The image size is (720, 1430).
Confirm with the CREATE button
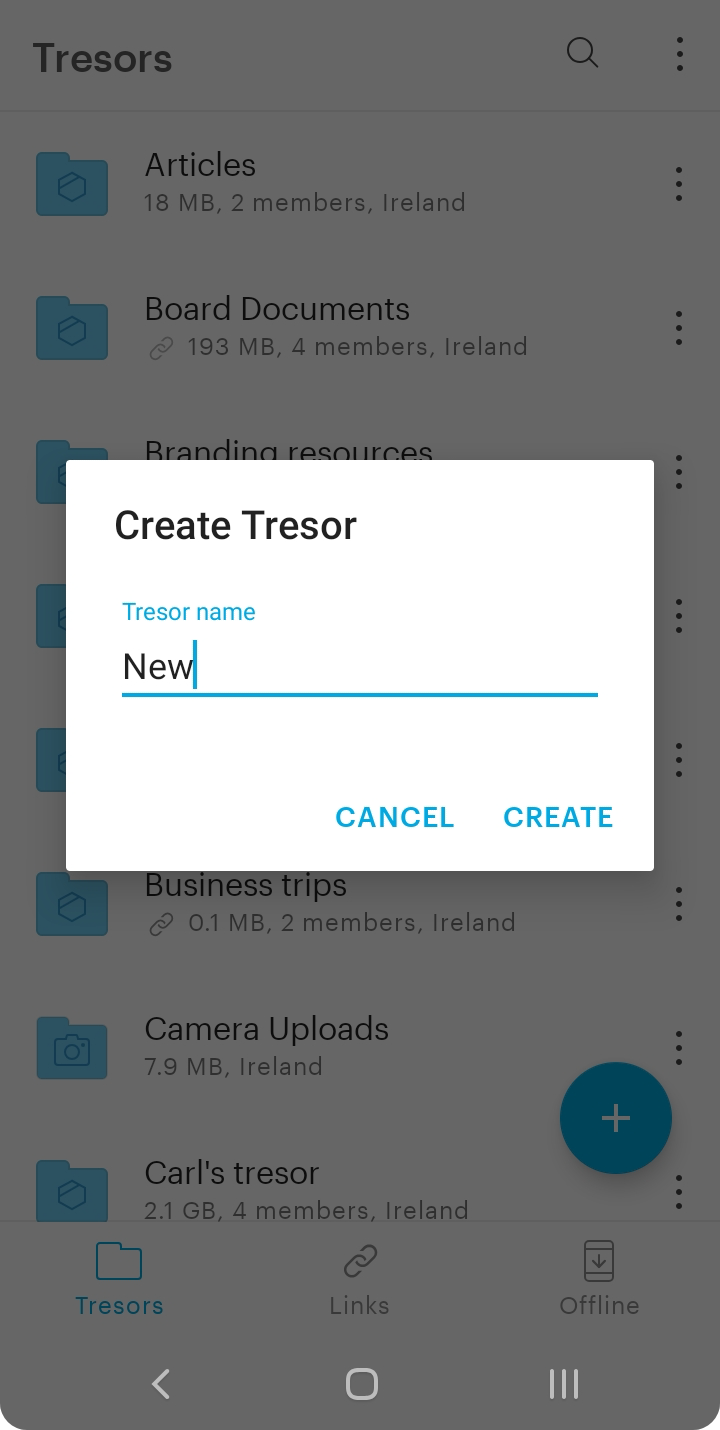click(558, 817)
